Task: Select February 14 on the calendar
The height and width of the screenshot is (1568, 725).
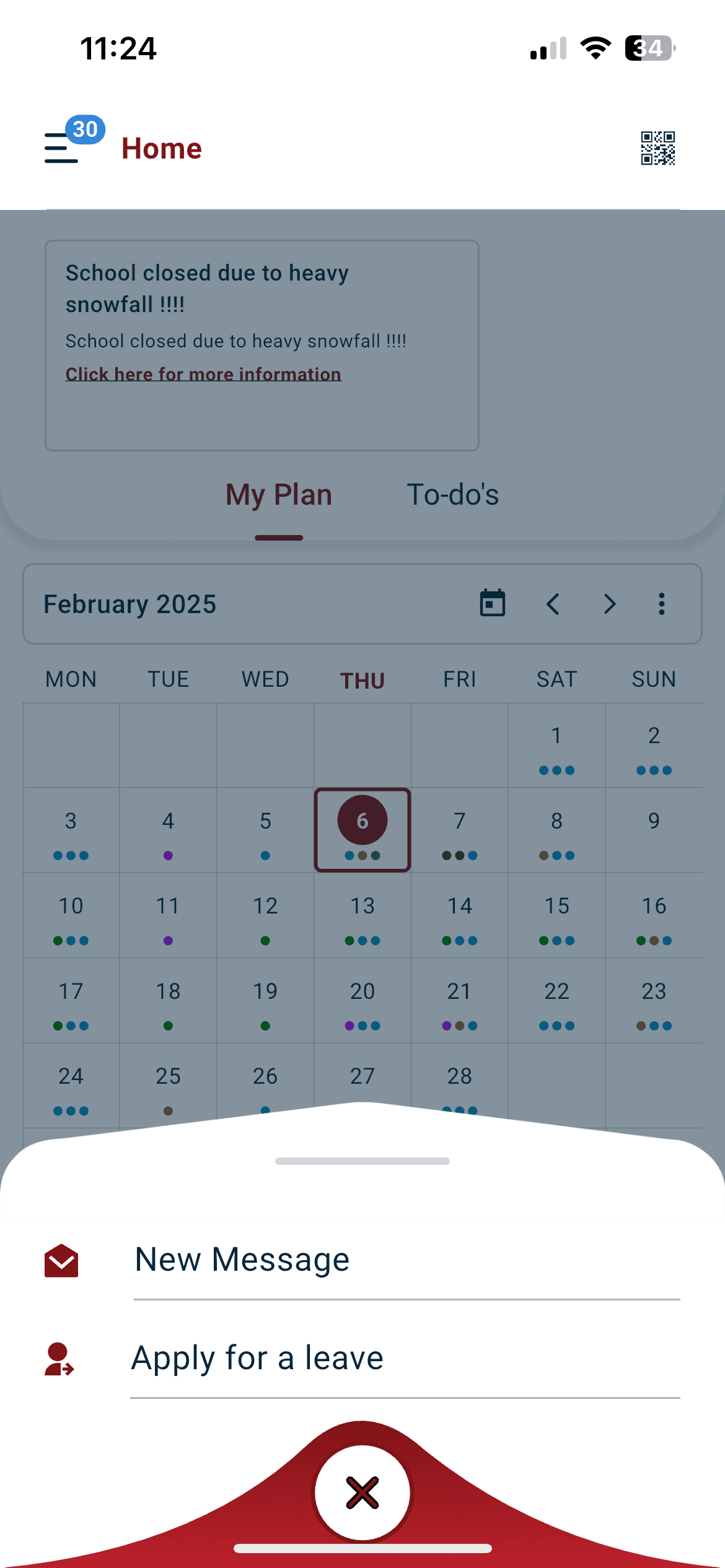Action: tap(460, 916)
